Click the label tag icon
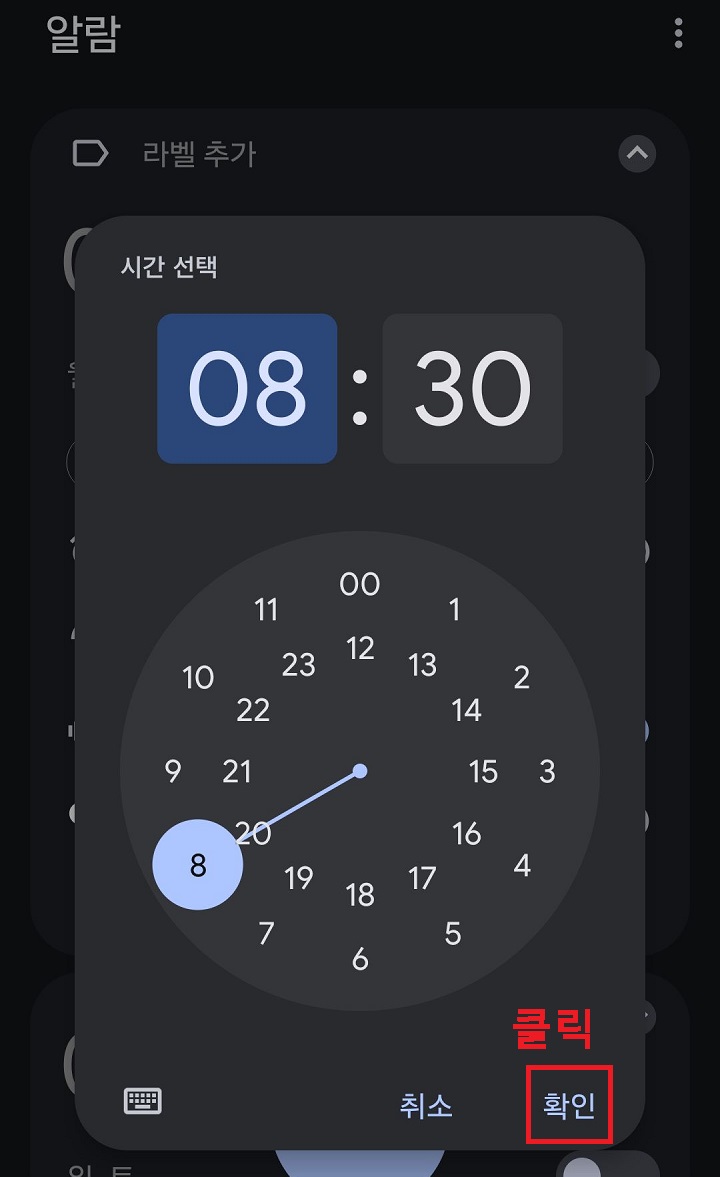 pyautogui.click(x=90, y=153)
